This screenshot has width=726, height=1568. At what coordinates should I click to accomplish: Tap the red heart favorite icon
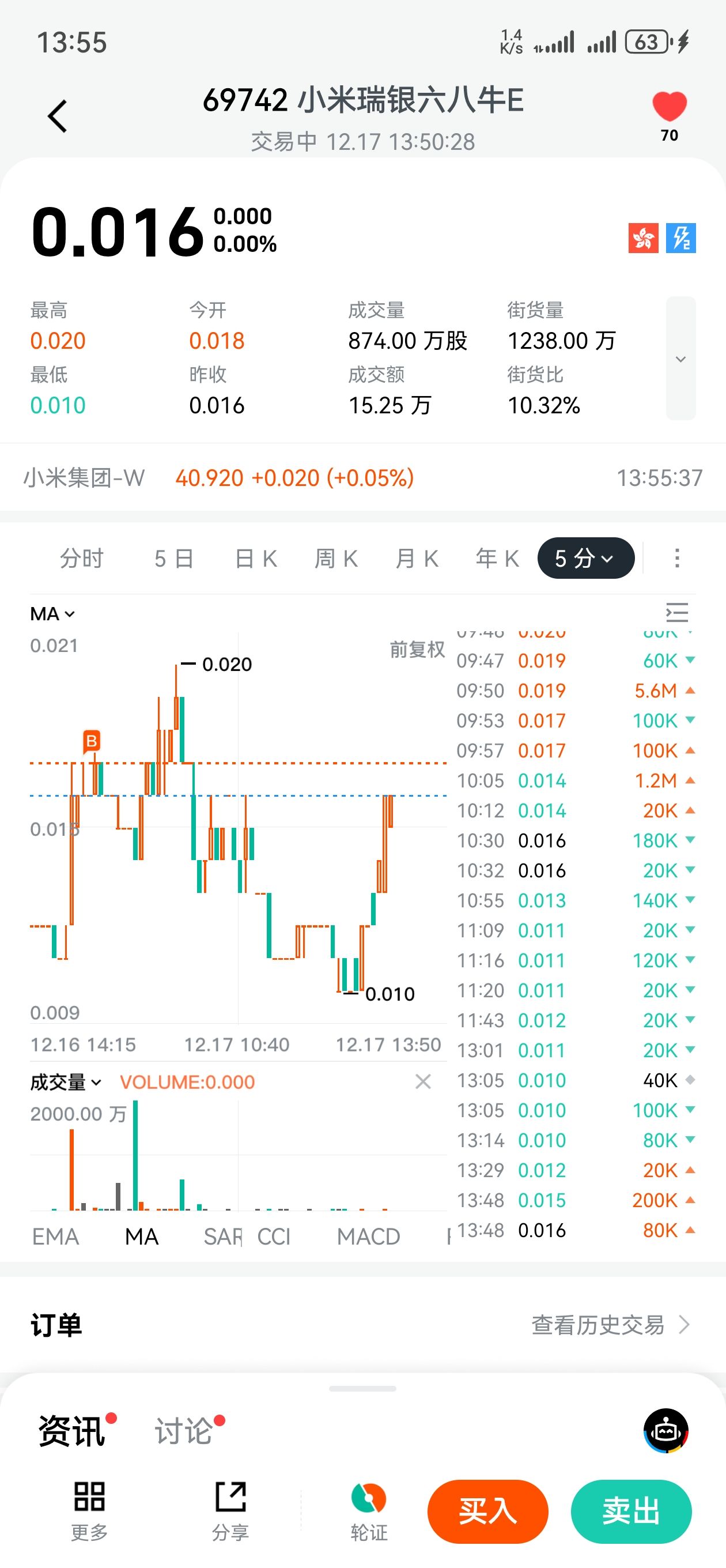669,107
